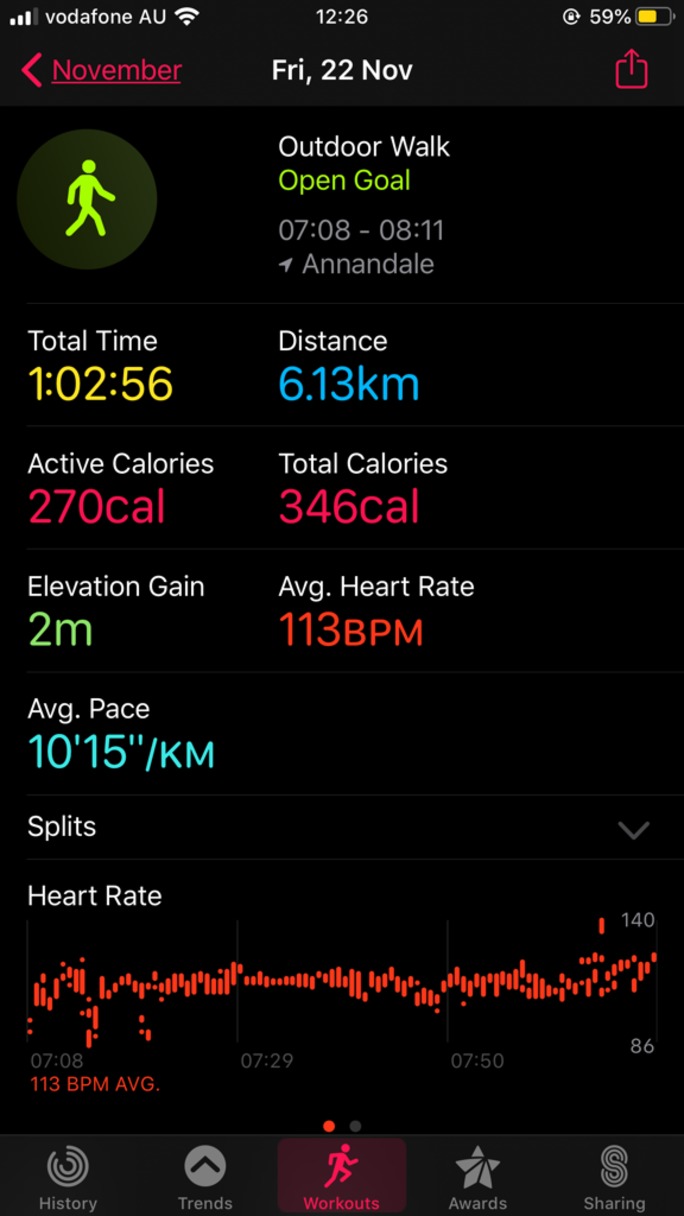
Task: Expand the Splits section
Action: click(x=342, y=827)
